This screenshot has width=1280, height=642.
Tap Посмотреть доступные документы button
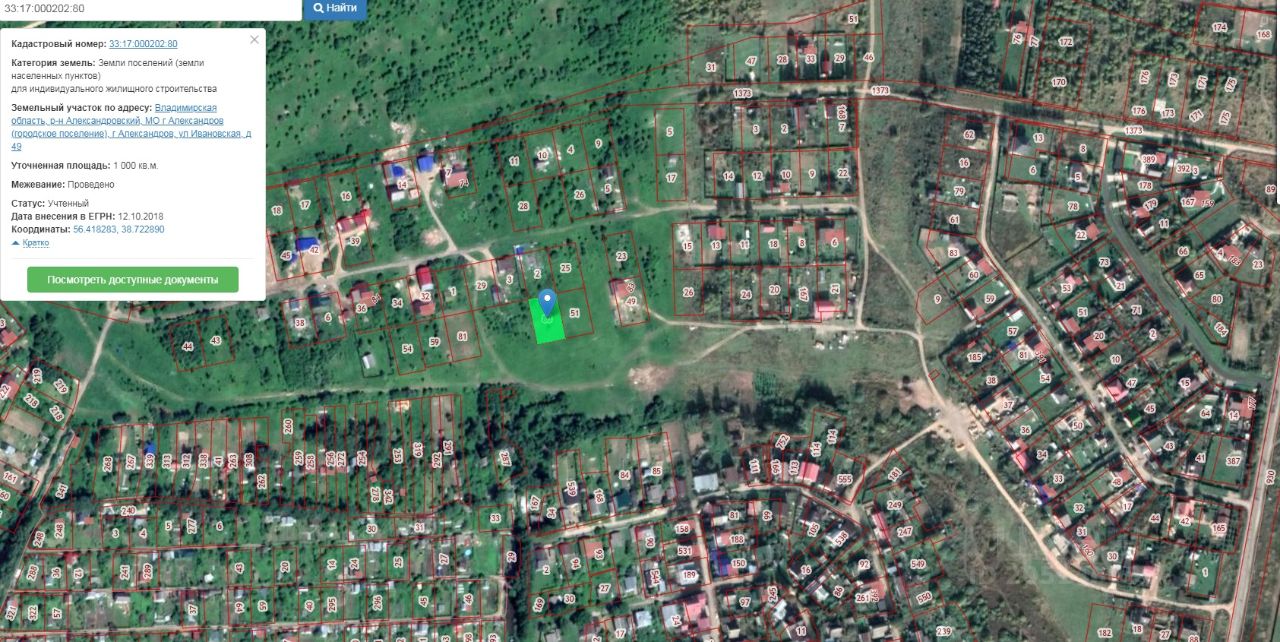(133, 280)
